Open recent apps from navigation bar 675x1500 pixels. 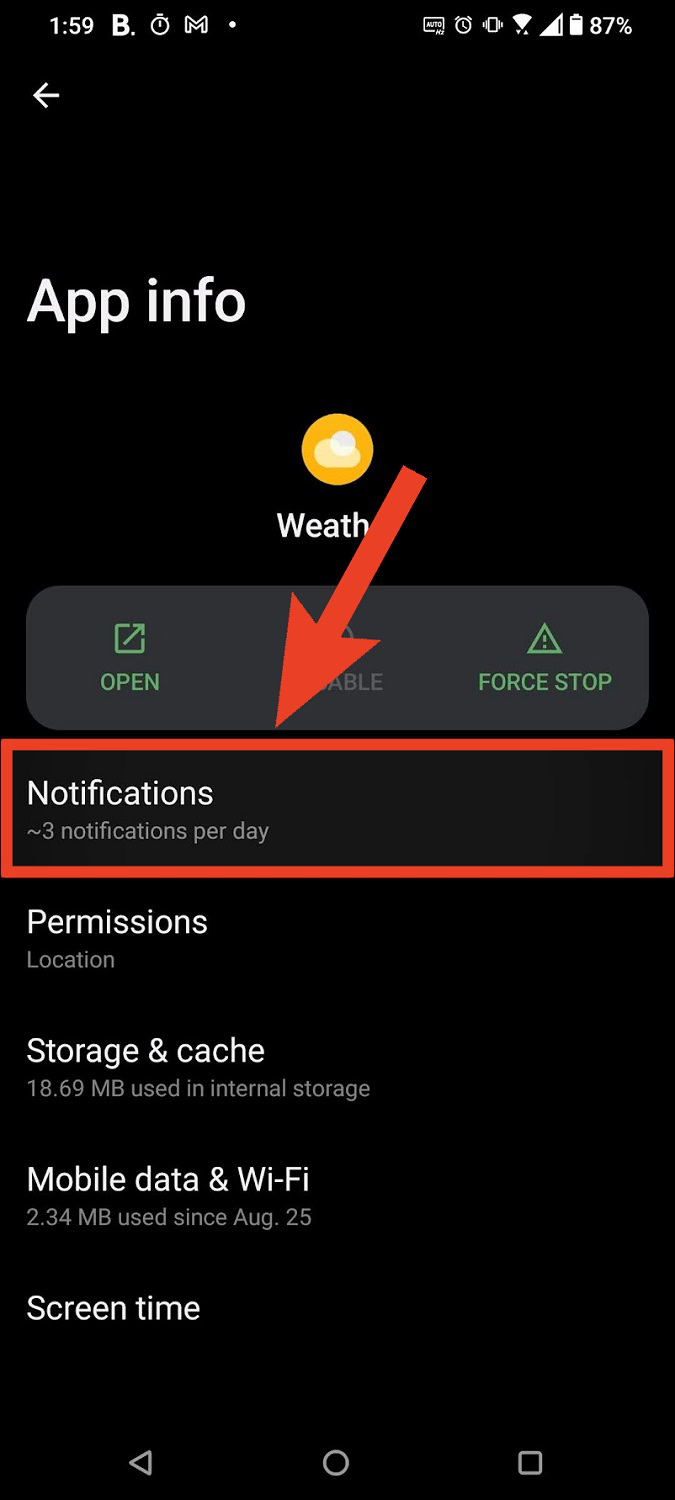(x=530, y=1463)
